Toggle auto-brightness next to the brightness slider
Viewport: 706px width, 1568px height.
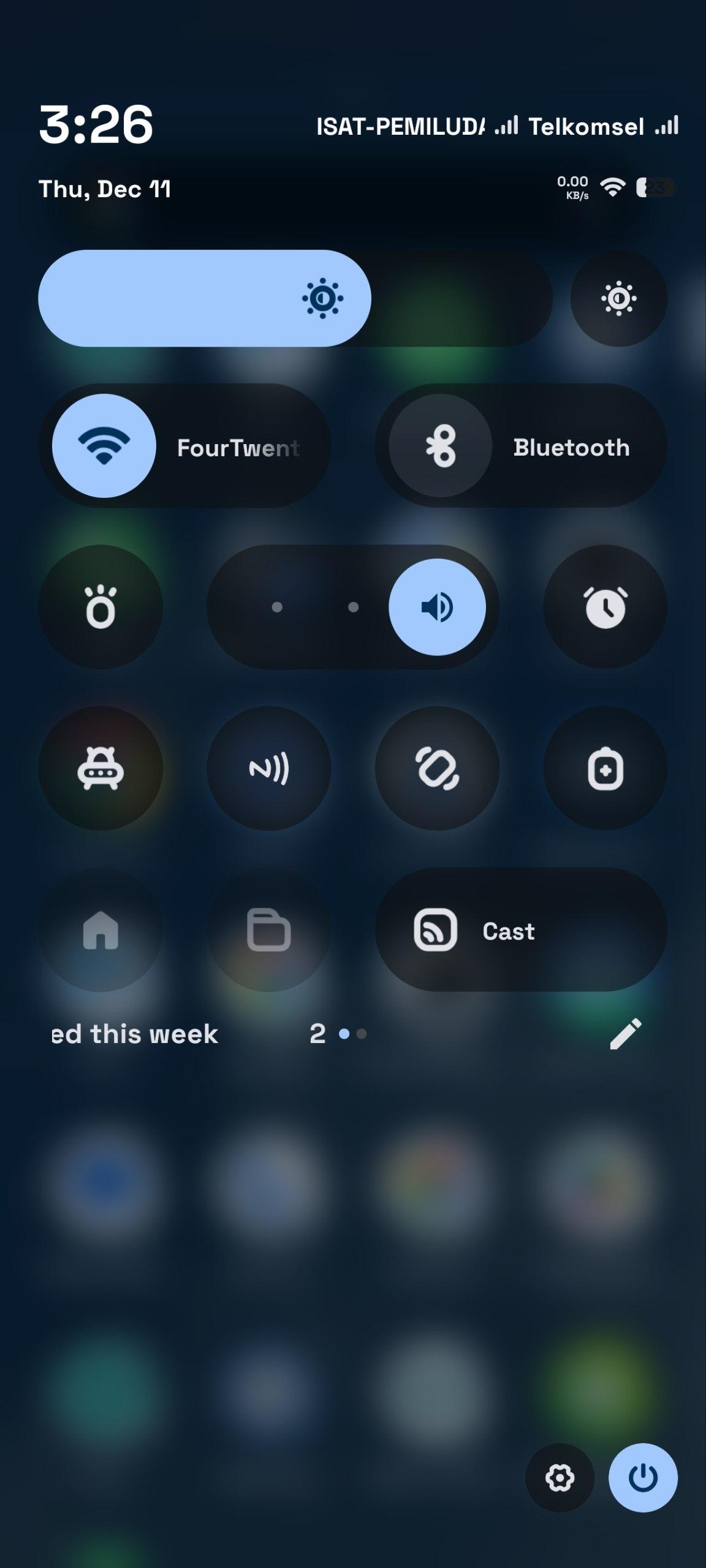click(618, 298)
